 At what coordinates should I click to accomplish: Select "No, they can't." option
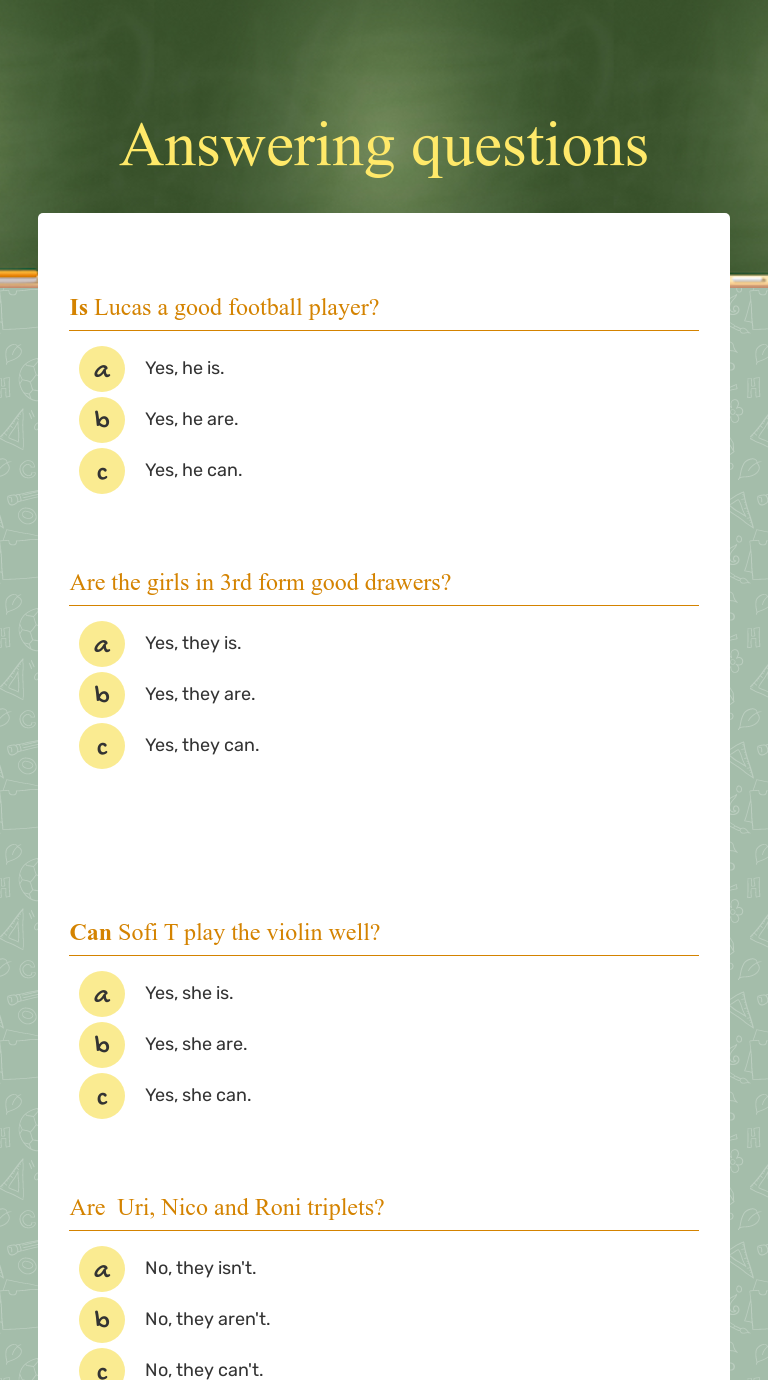tap(203, 1369)
